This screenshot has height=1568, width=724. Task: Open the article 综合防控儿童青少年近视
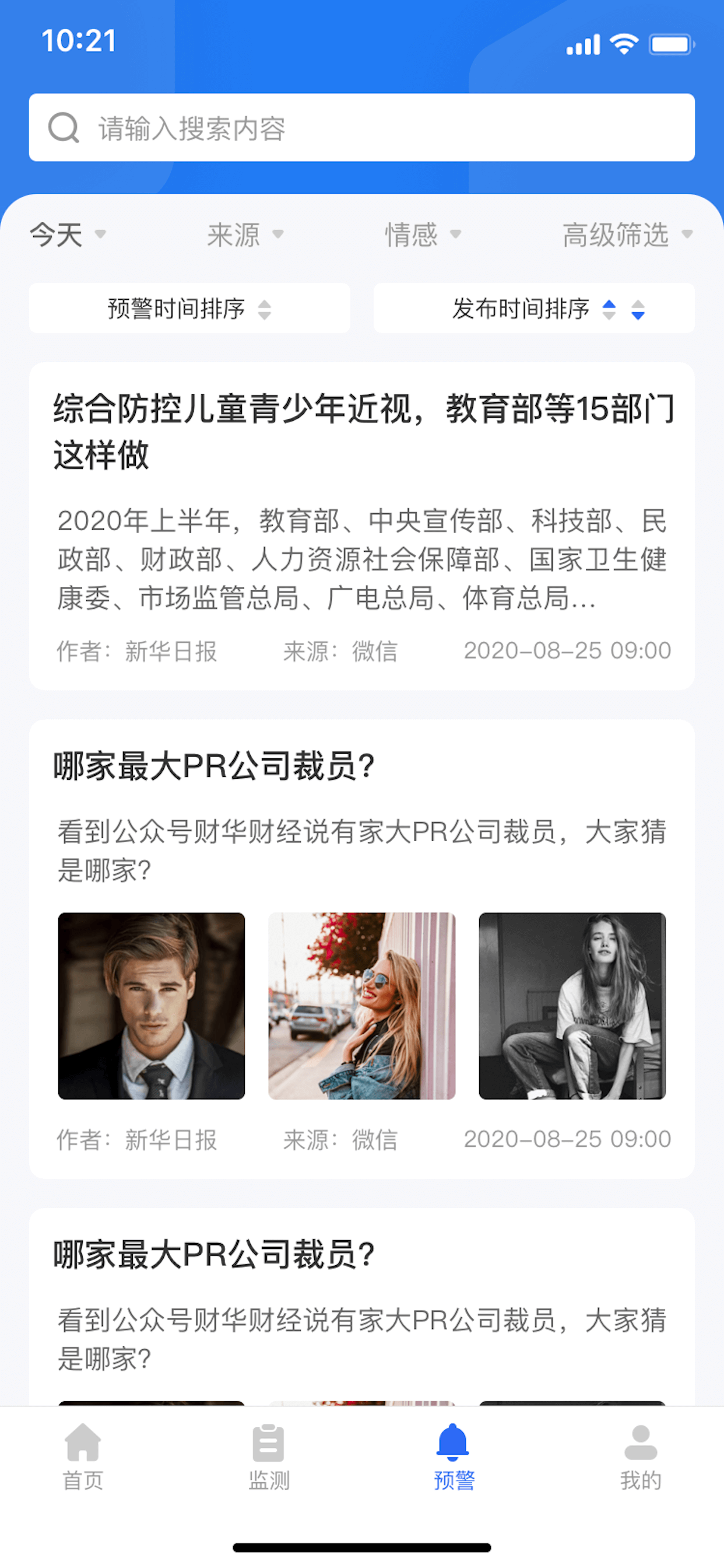(361, 431)
